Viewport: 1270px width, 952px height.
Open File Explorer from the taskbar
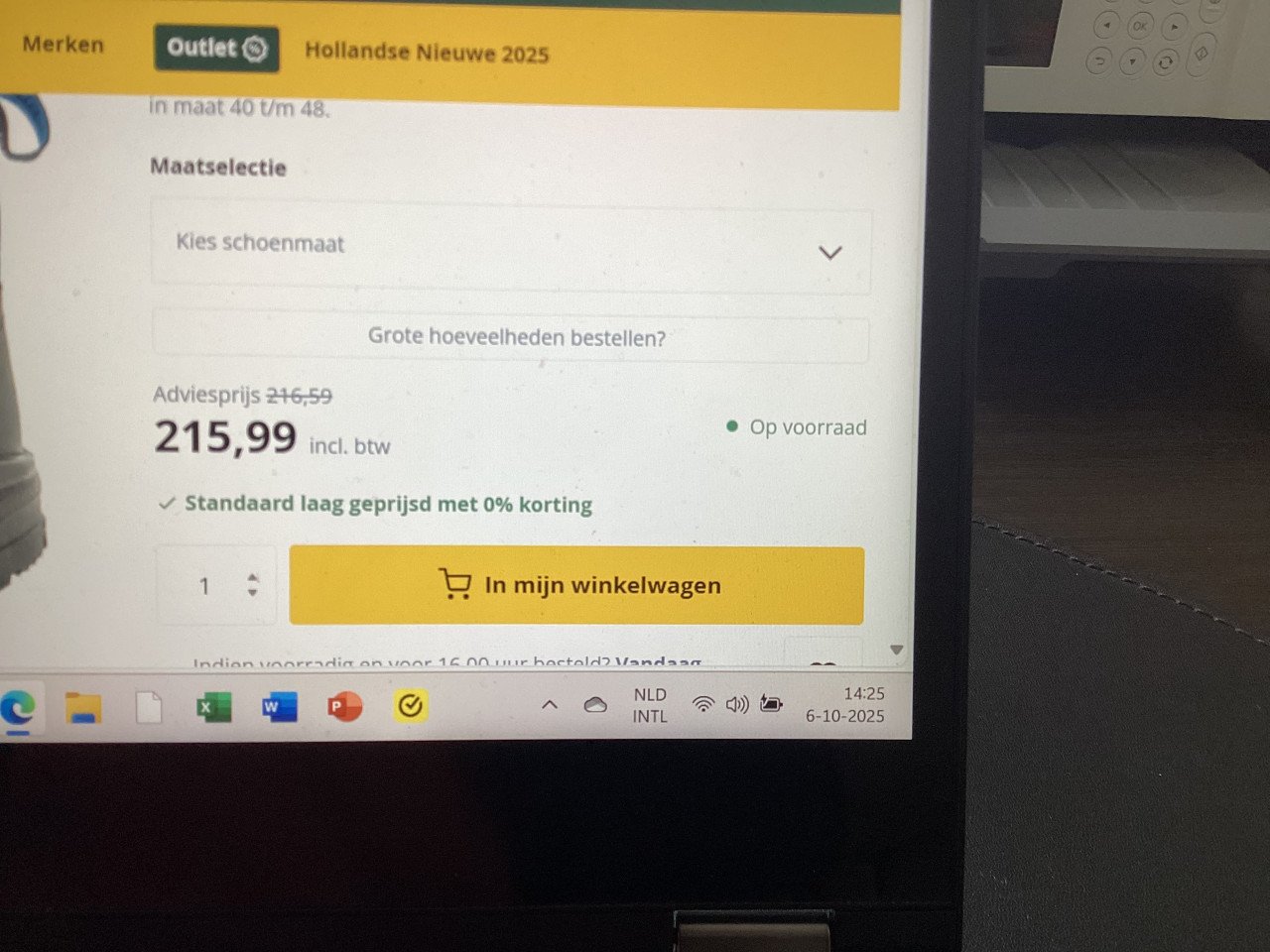83,708
